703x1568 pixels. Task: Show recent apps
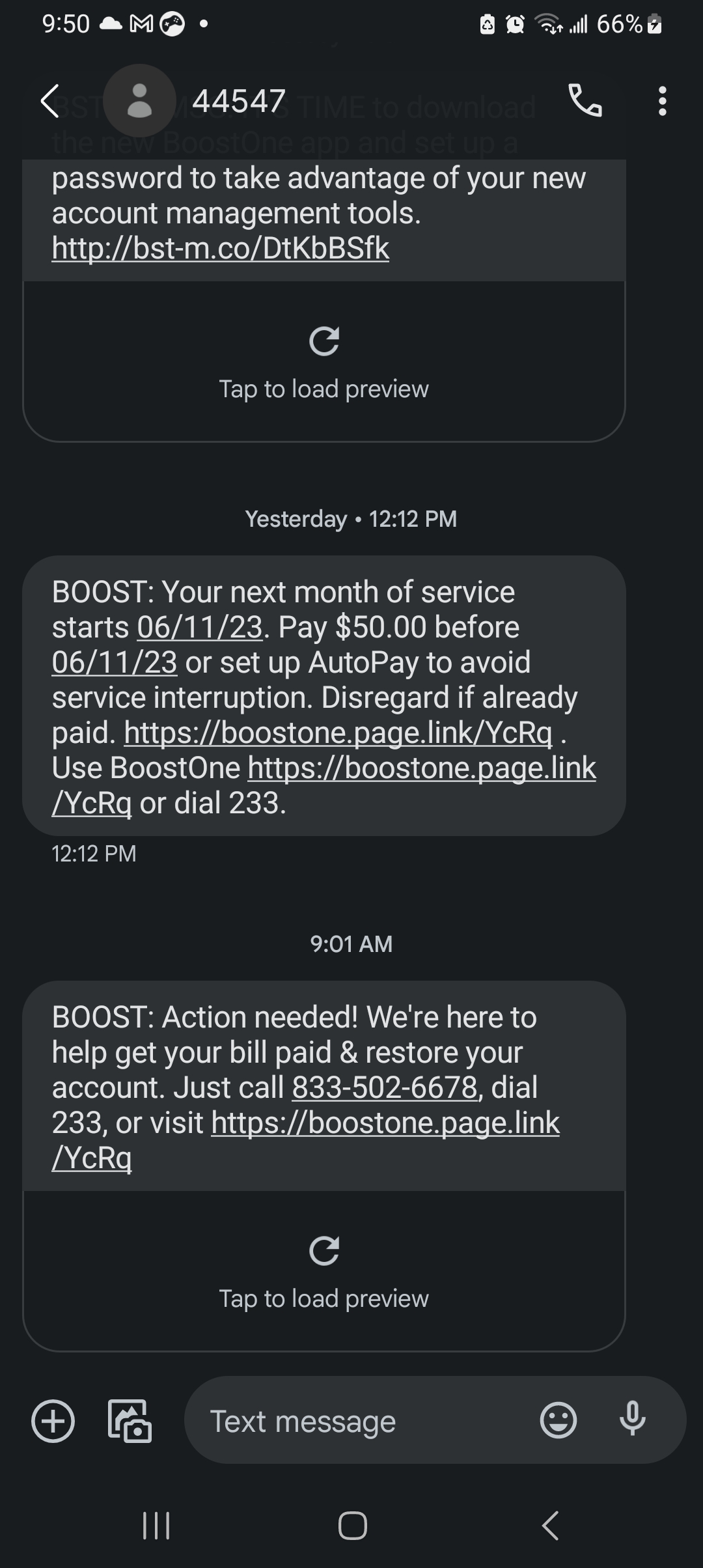click(x=156, y=1526)
